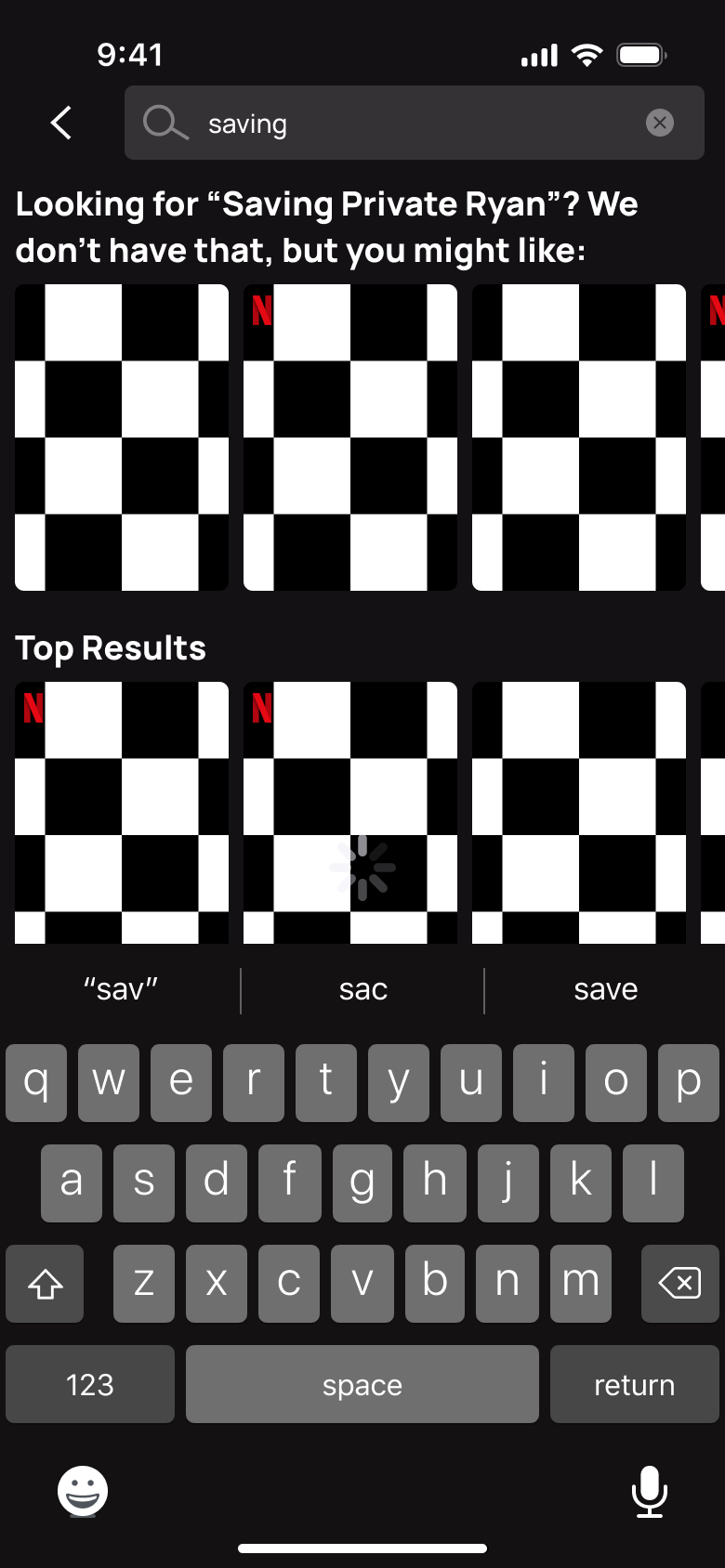Select the 'sac' keyboard suggestion
Image resolution: width=725 pixels, height=1568 pixels.
(362, 989)
